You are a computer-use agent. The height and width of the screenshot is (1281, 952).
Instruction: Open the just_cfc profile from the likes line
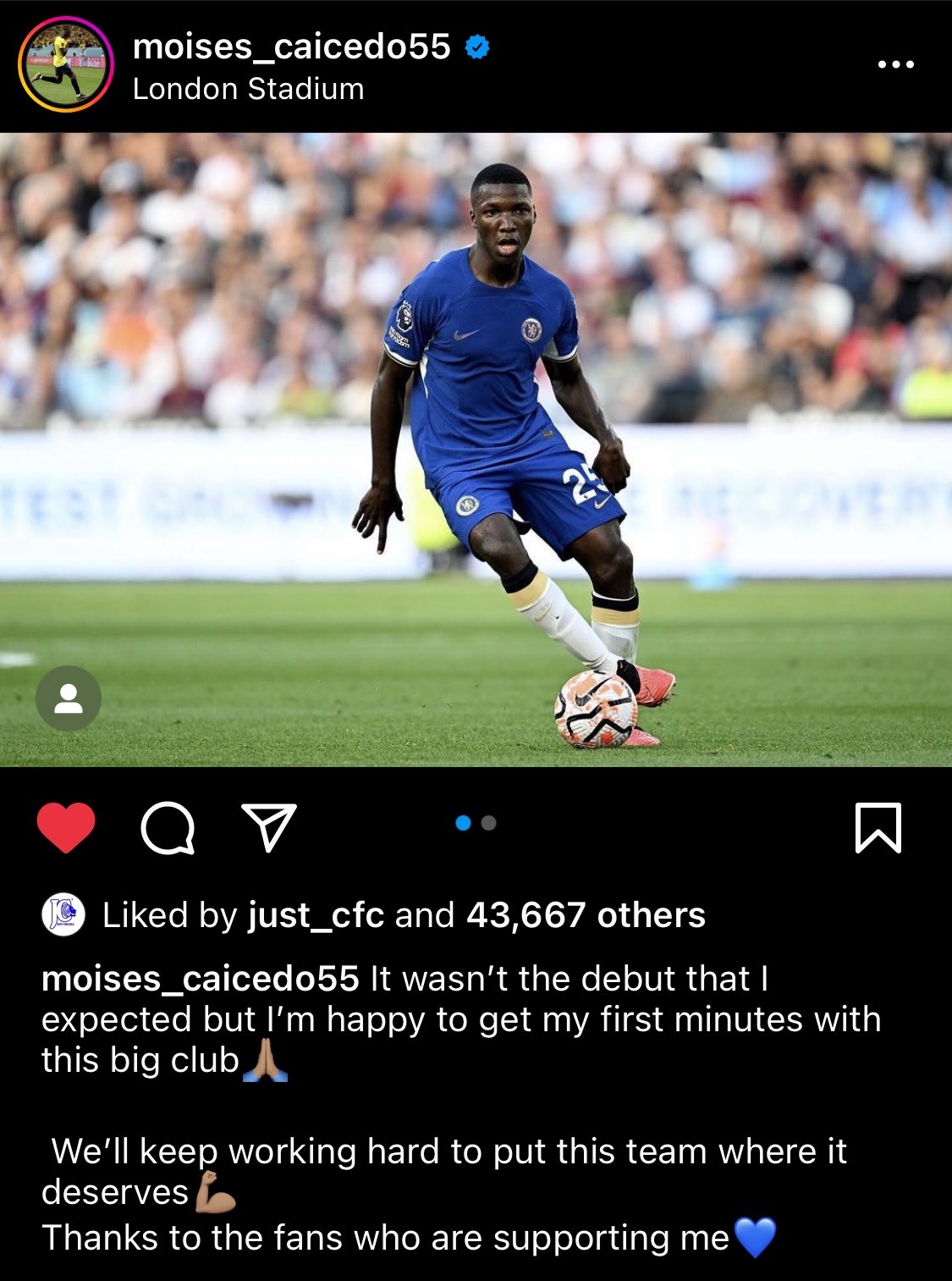pyautogui.click(x=316, y=915)
